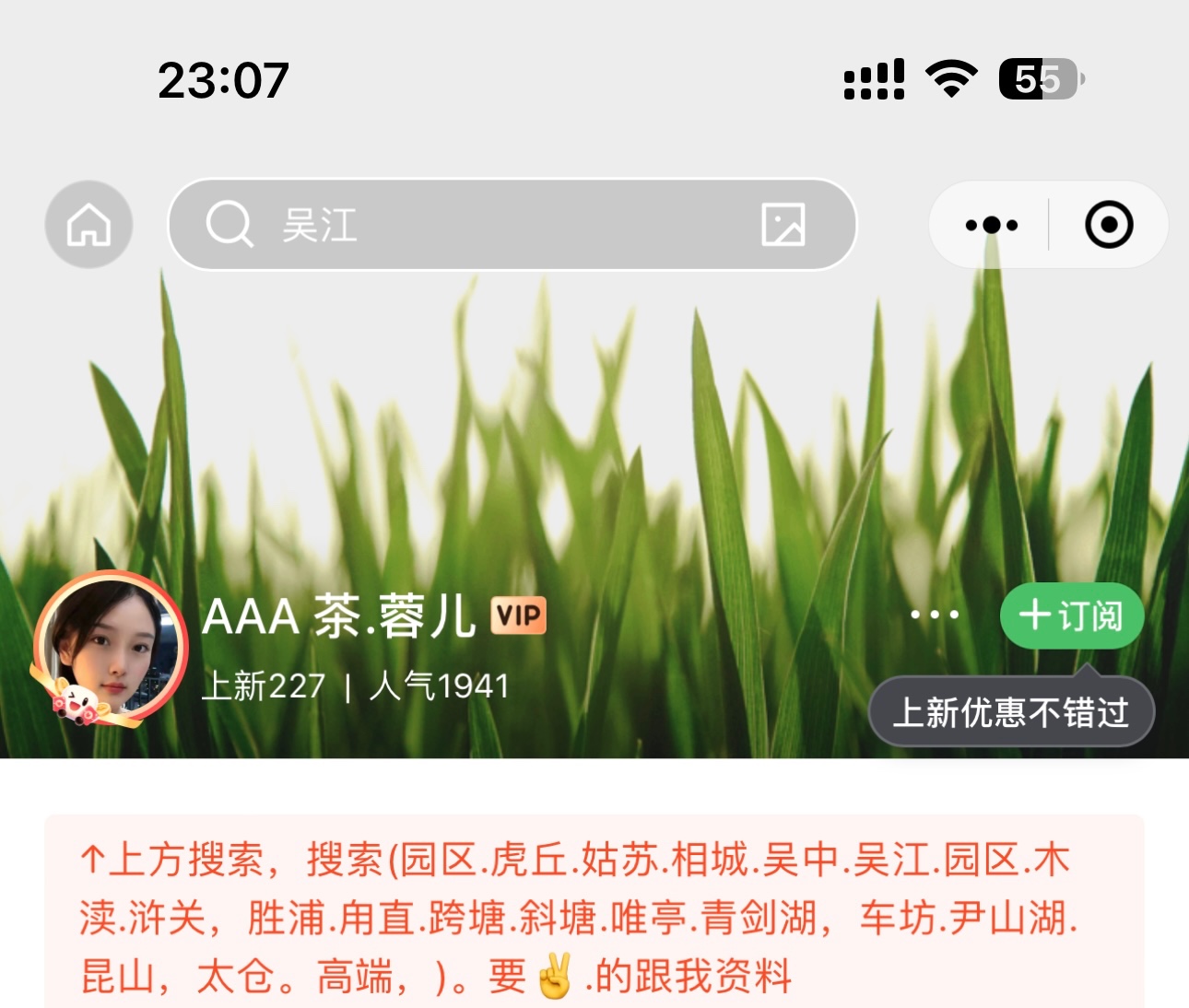Close the mini program with the circle button
The width and height of the screenshot is (1189, 1008).
pos(1109,225)
